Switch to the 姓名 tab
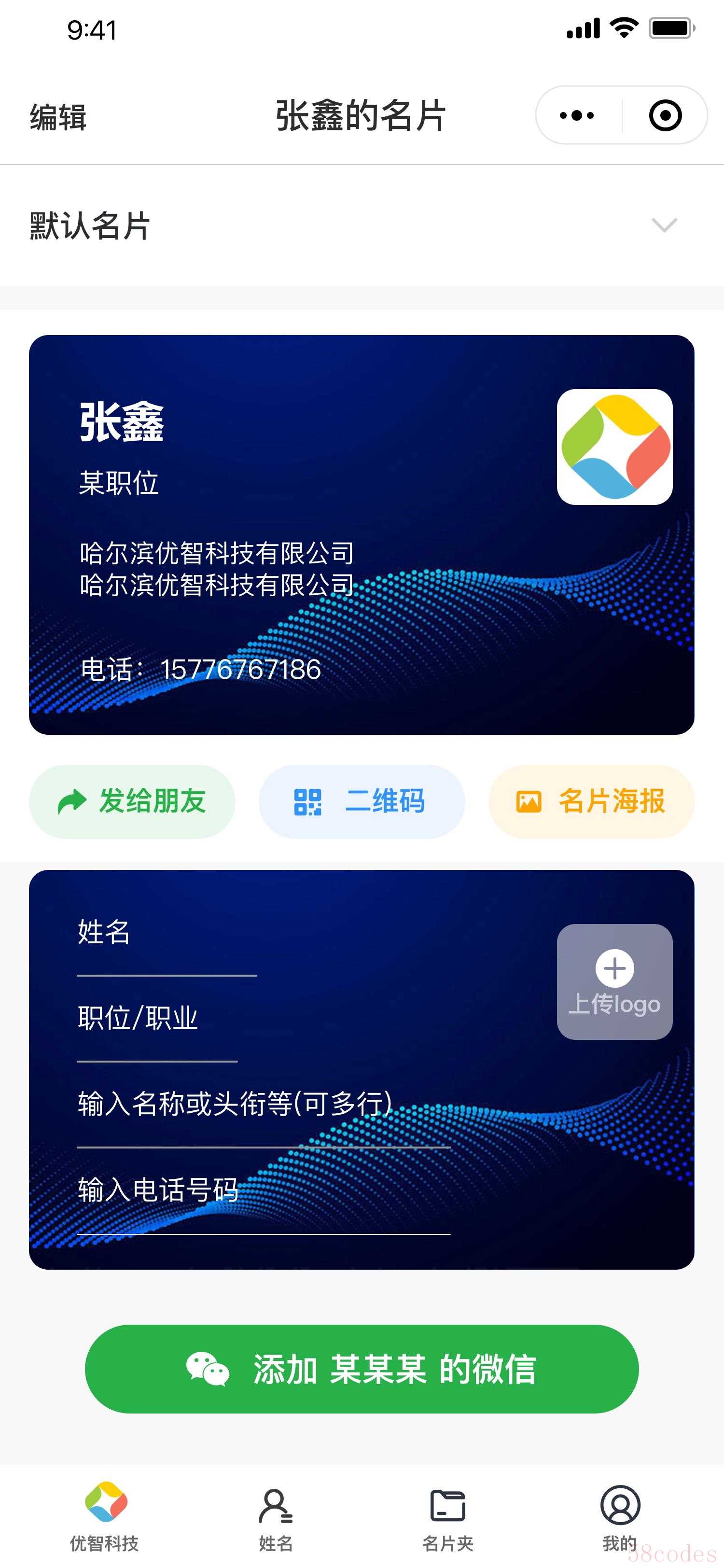The height and width of the screenshot is (1568, 724). click(276, 1516)
